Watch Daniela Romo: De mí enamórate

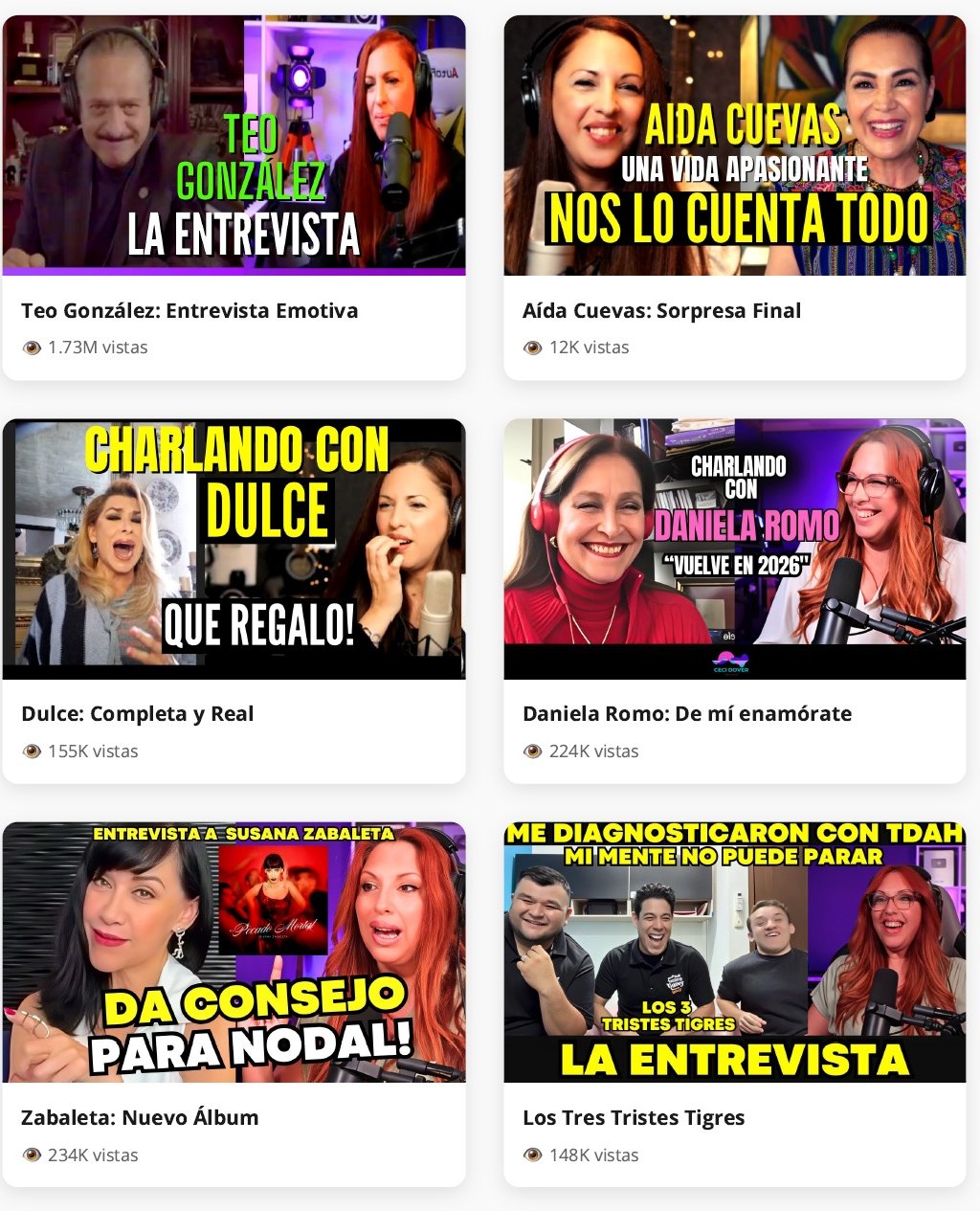(x=734, y=549)
